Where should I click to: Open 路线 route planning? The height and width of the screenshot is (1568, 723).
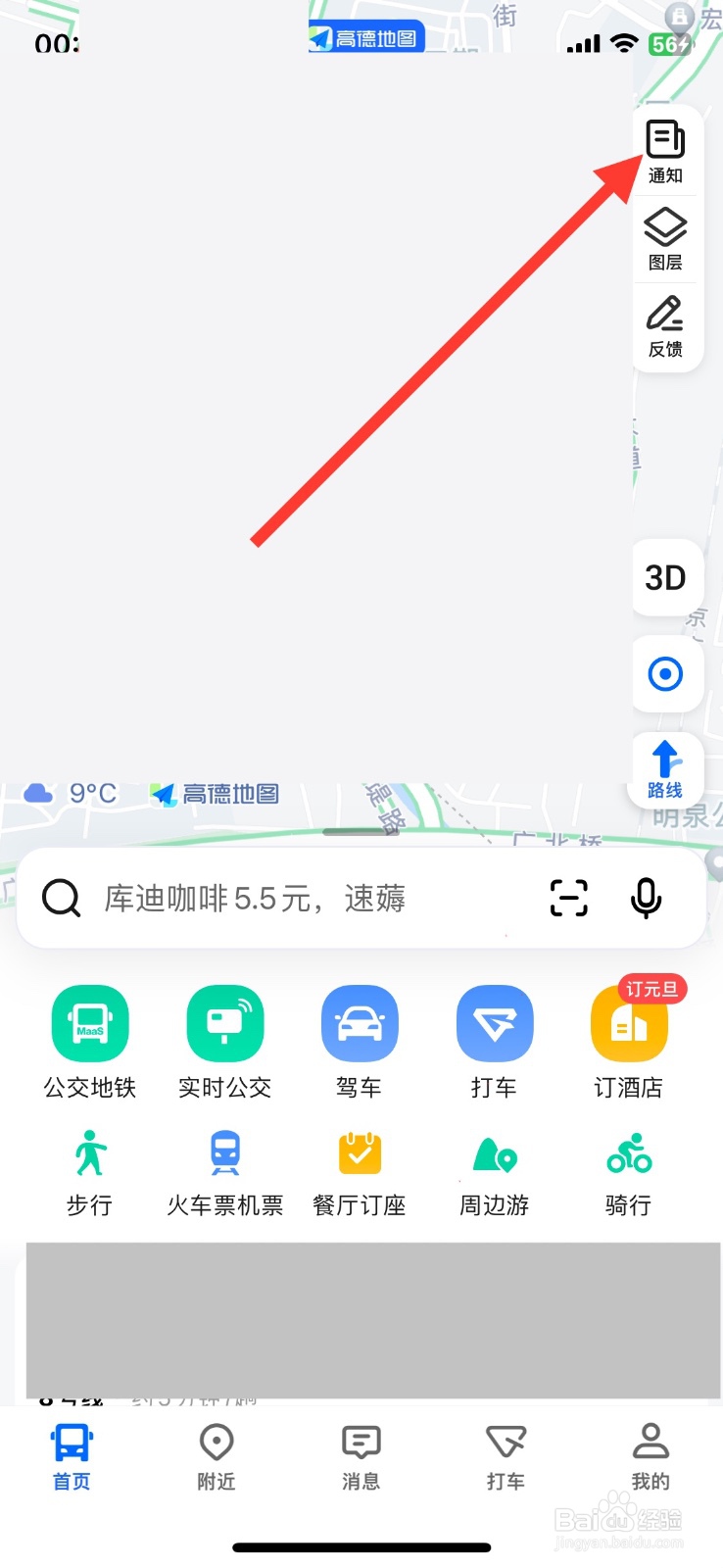666,769
